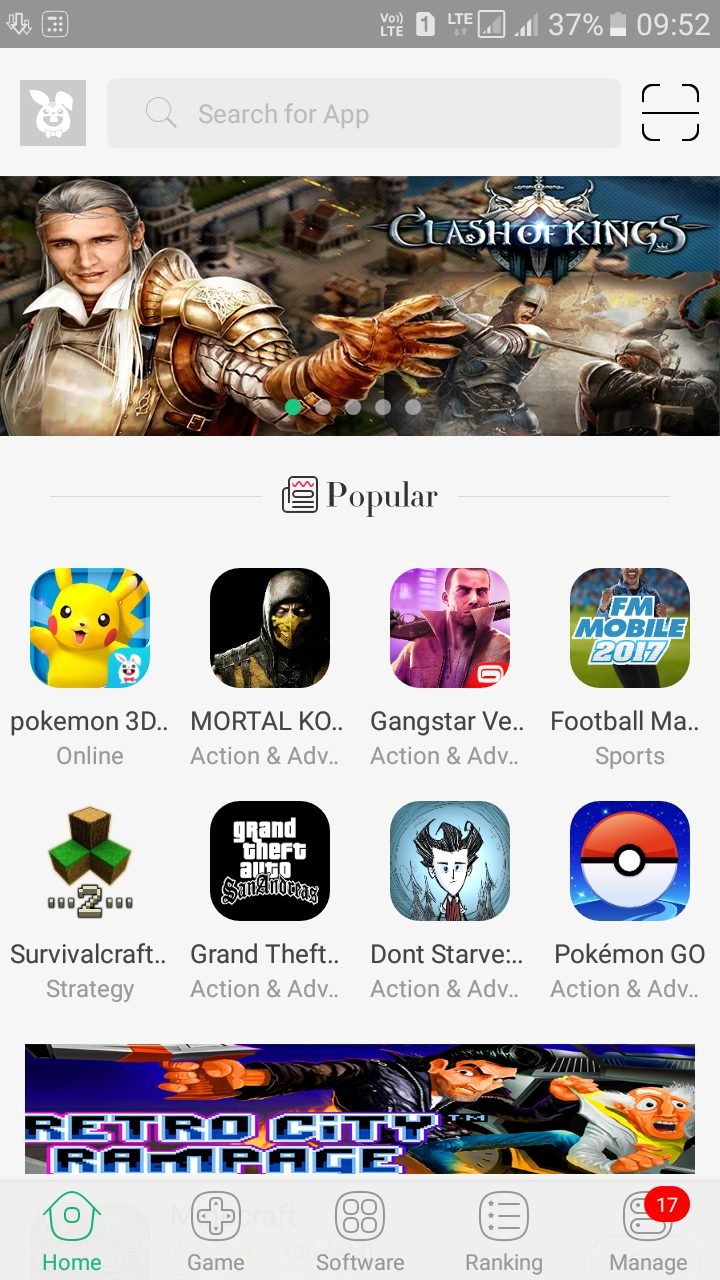
Task: Open the Clash of Kings banner
Action: [360, 306]
